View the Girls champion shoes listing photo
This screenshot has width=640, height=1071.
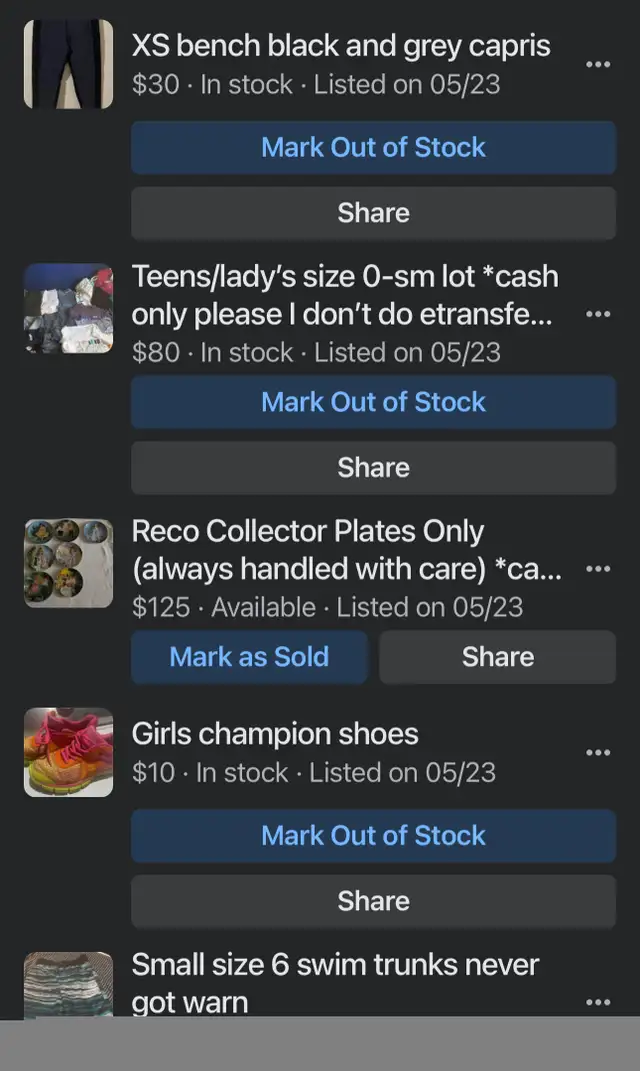68,752
